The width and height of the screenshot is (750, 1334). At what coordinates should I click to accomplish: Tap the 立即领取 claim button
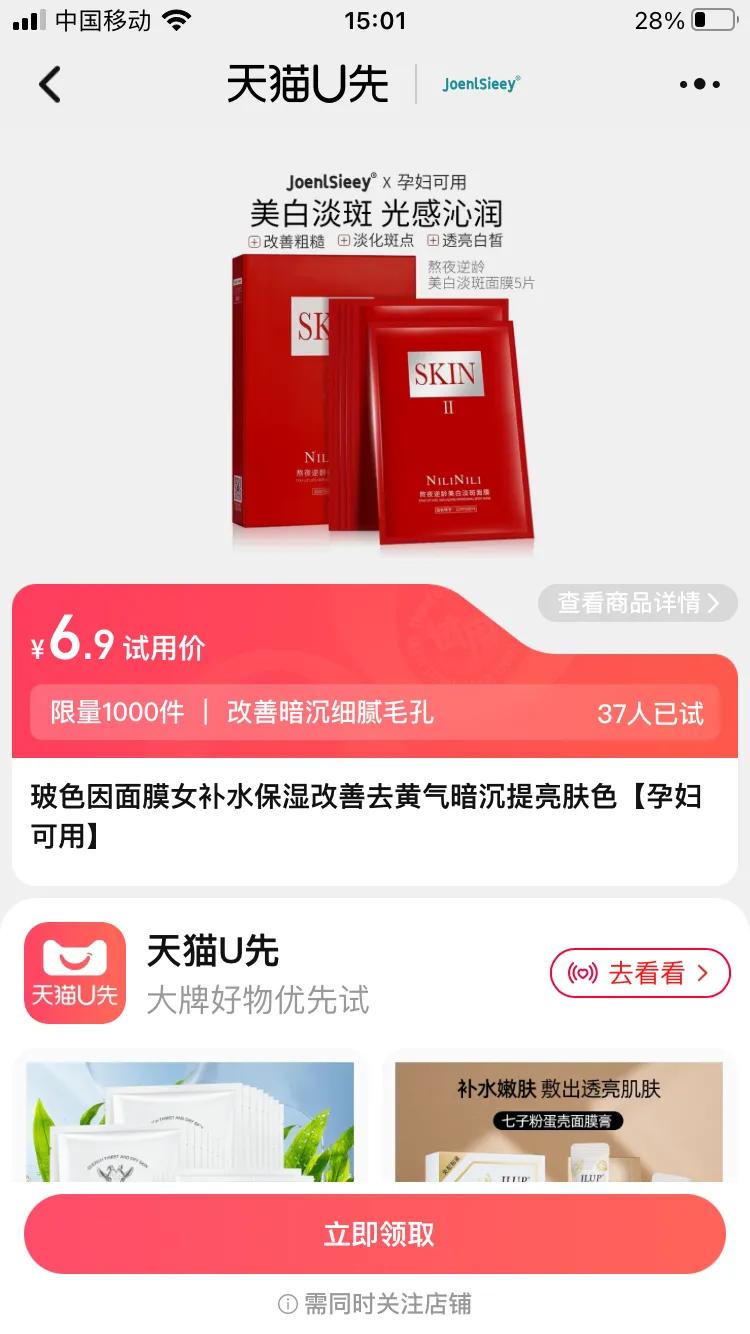[375, 1234]
